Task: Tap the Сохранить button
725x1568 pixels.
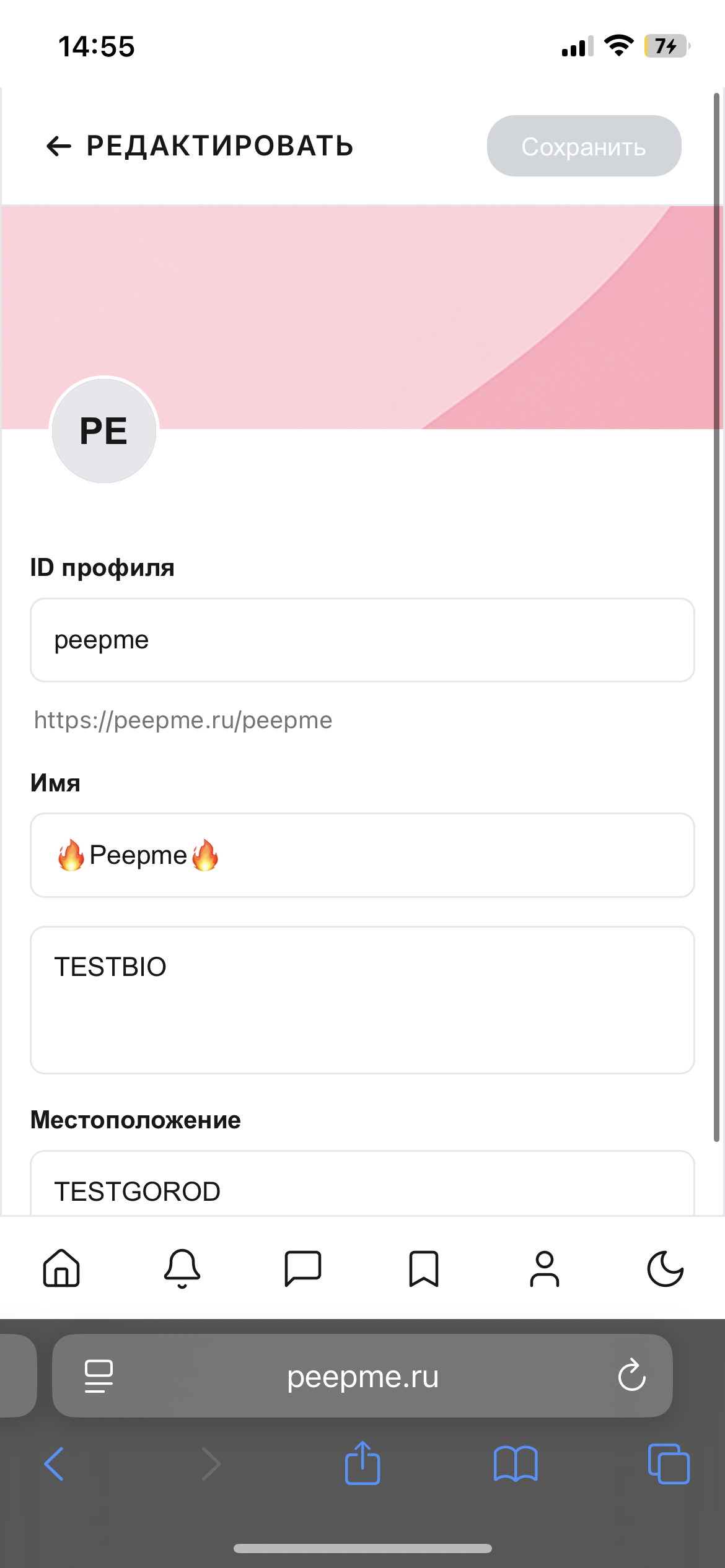Action: click(x=584, y=146)
